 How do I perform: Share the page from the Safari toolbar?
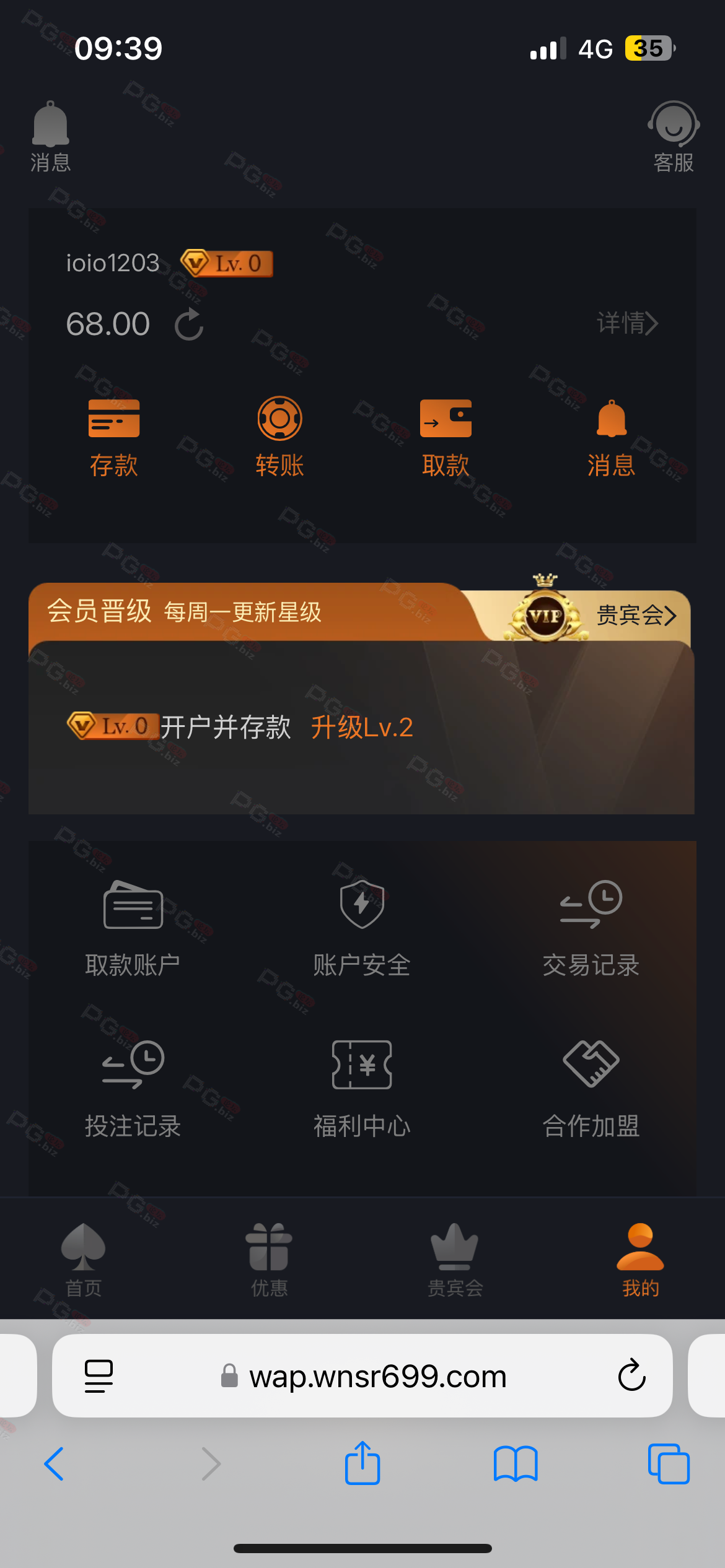(362, 1463)
